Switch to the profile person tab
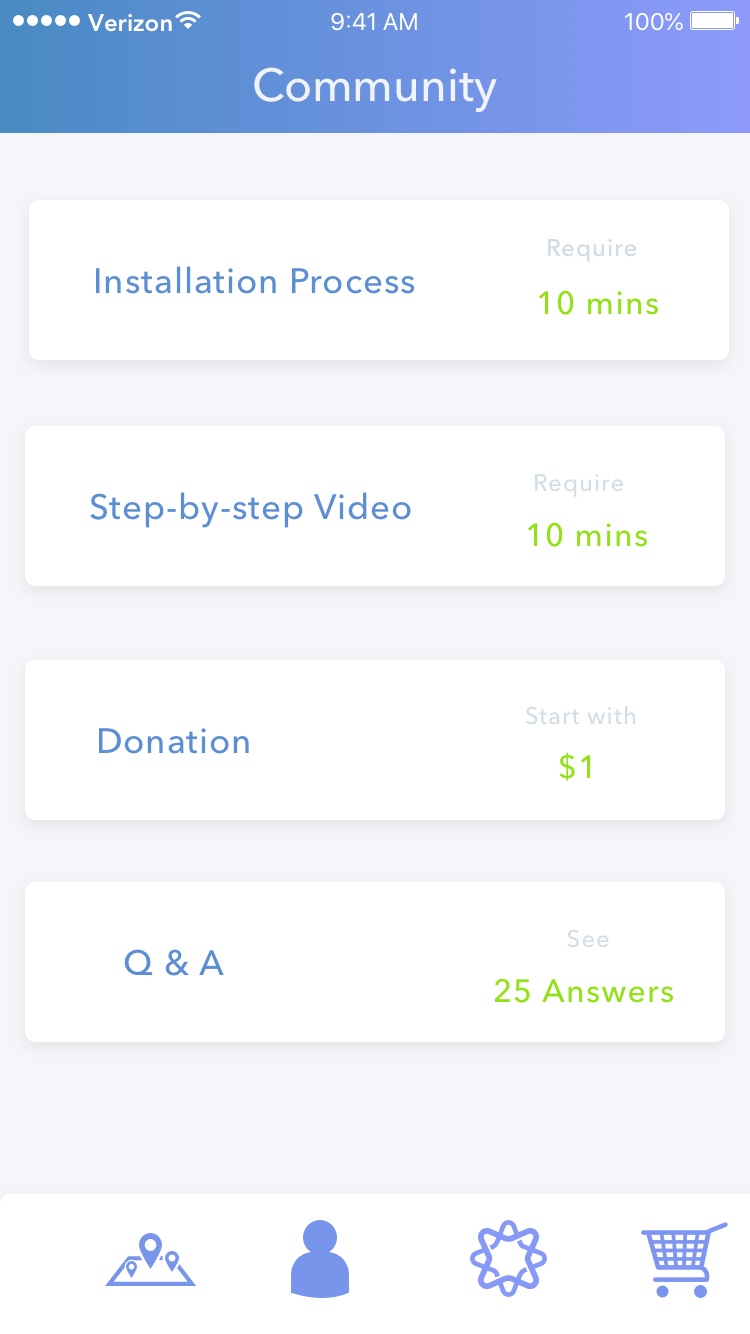750x1334 pixels. [320, 1258]
